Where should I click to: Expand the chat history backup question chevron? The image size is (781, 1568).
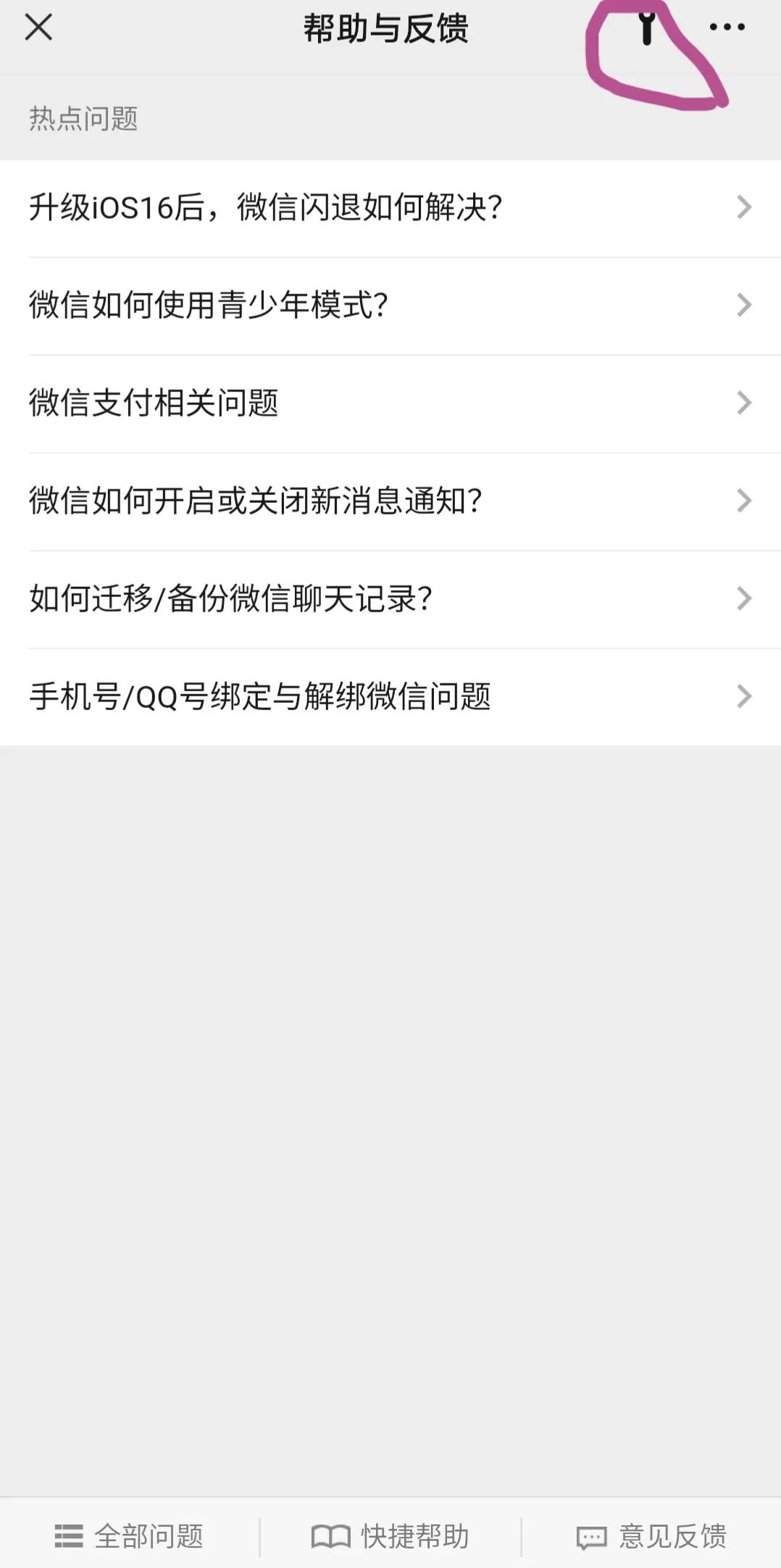point(742,598)
